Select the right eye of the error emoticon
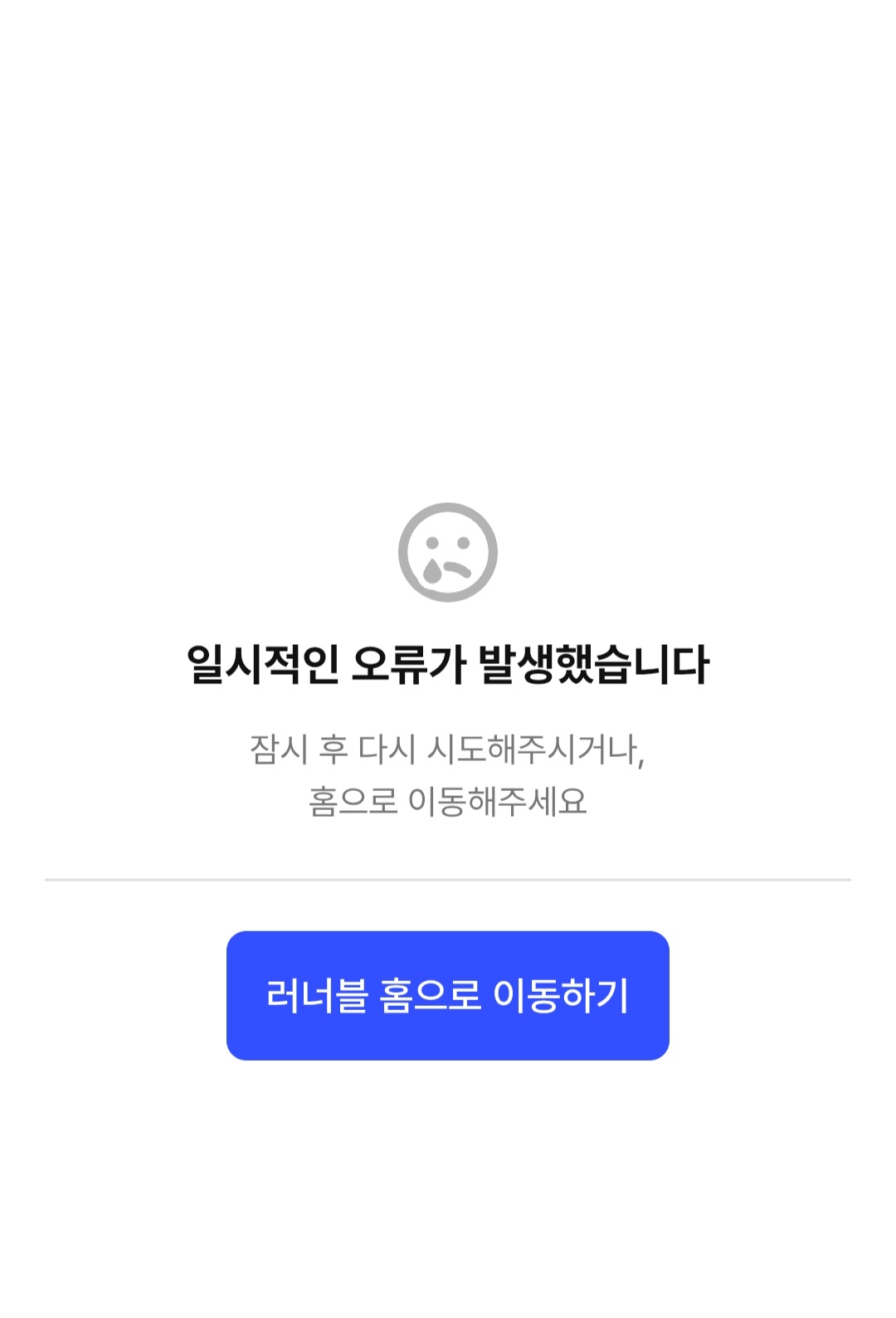 point(463,542)
